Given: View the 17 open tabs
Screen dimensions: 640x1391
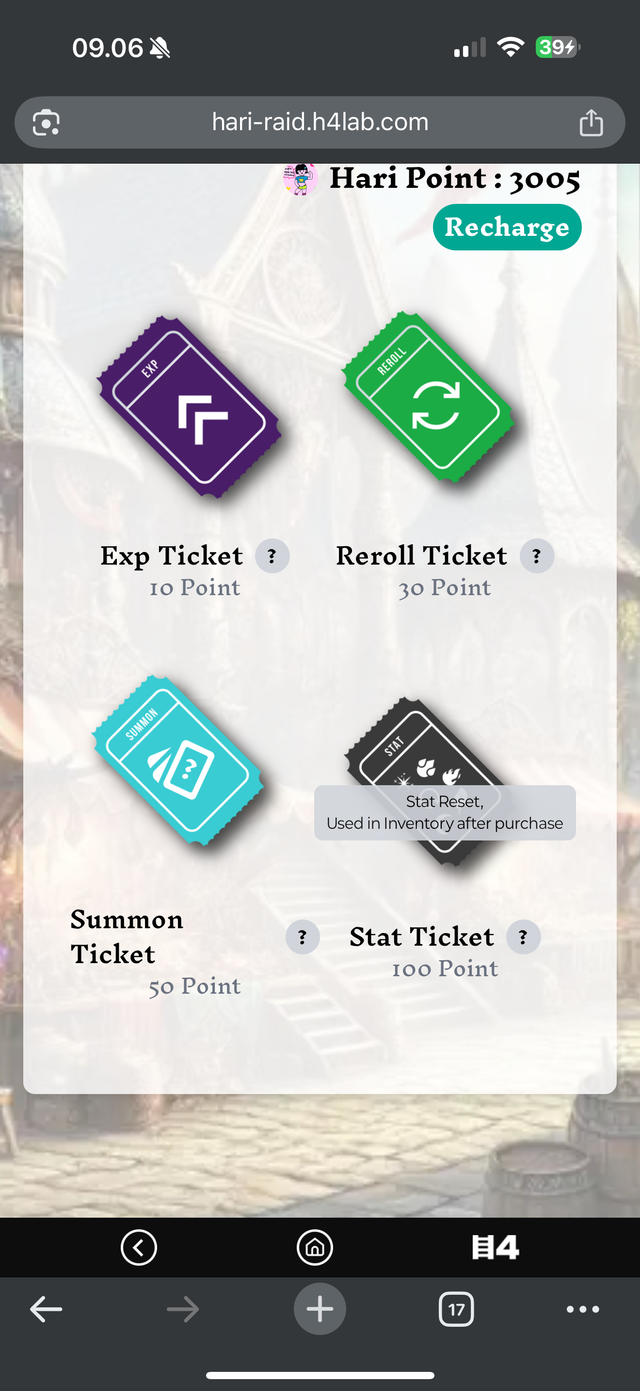Looking at the screenshot, I should click(x=456, y=1309).
